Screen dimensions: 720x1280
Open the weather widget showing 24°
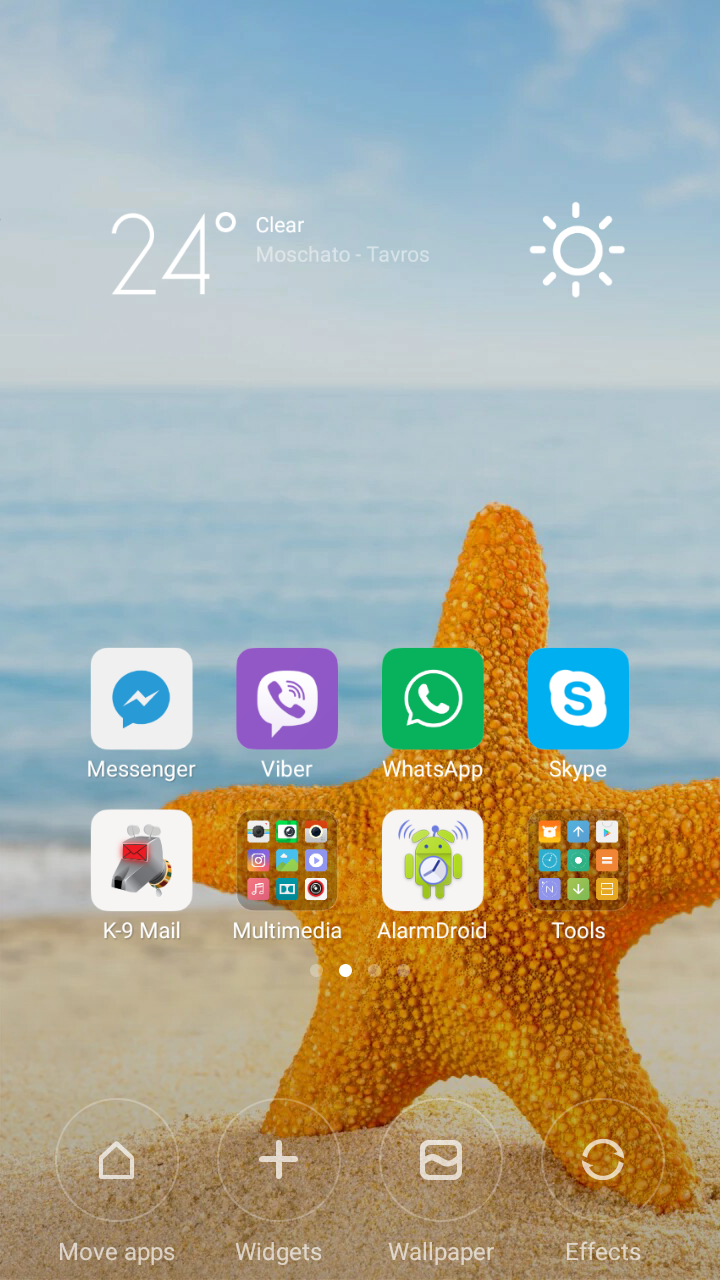175,252
